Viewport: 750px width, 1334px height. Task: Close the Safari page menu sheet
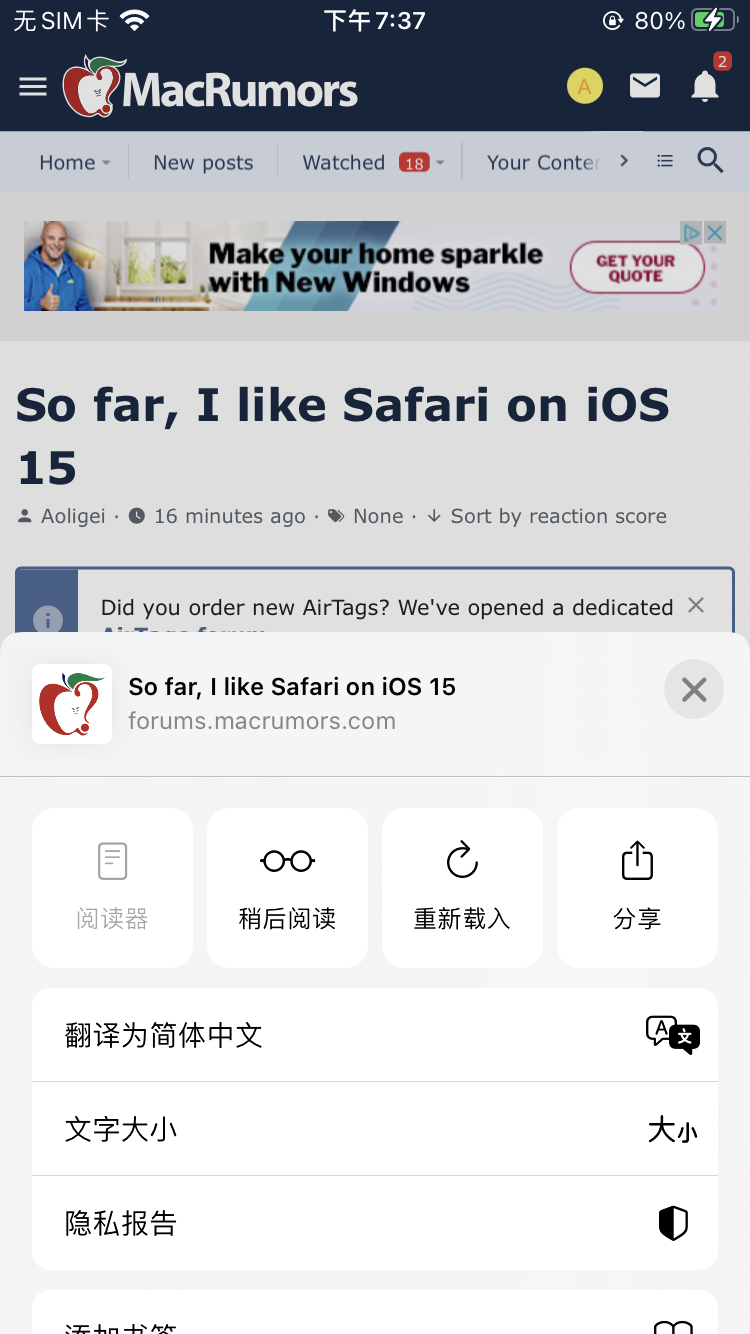(694, 689)
